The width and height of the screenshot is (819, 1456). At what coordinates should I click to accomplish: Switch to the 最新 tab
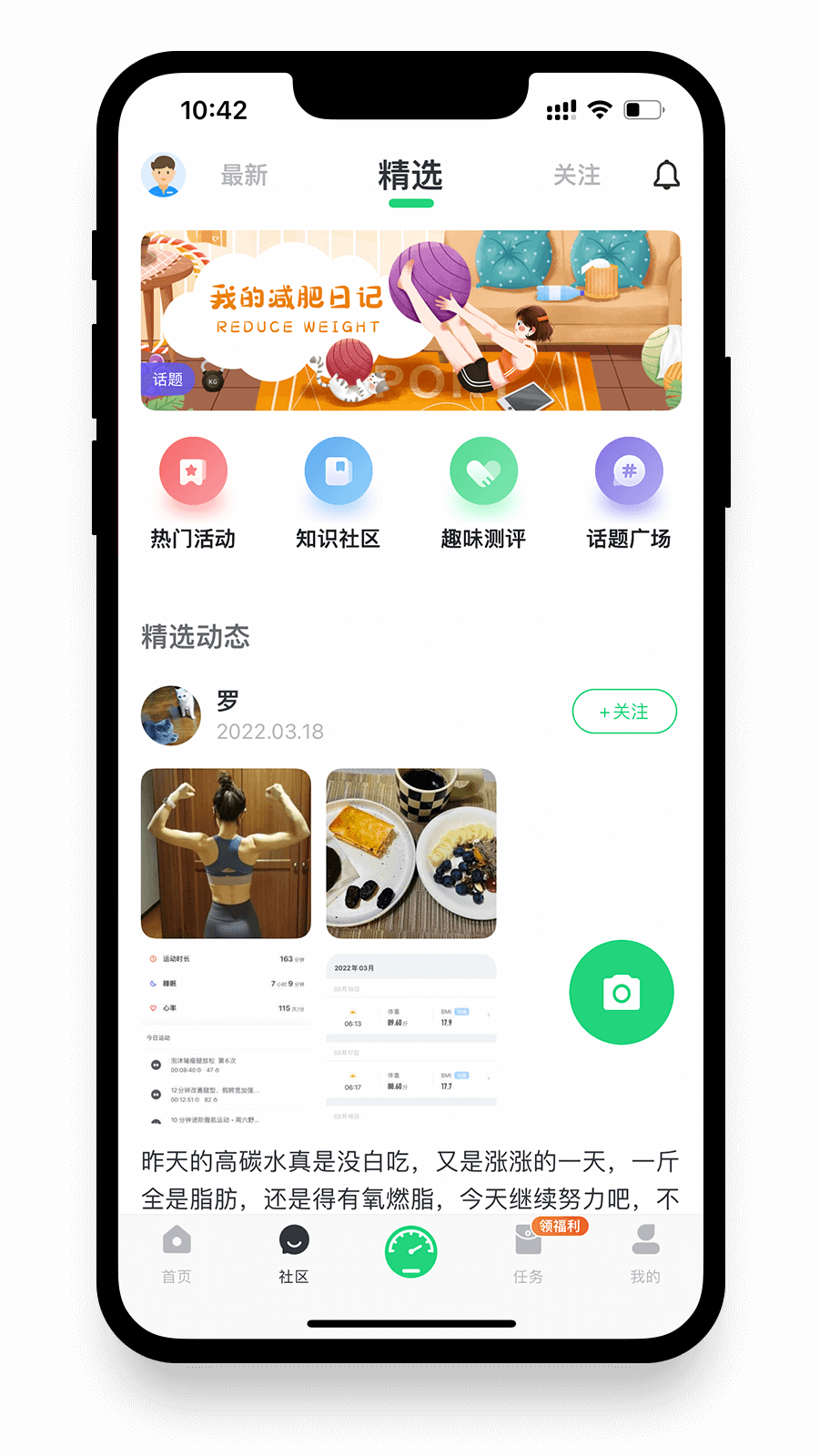click(244, 175)
